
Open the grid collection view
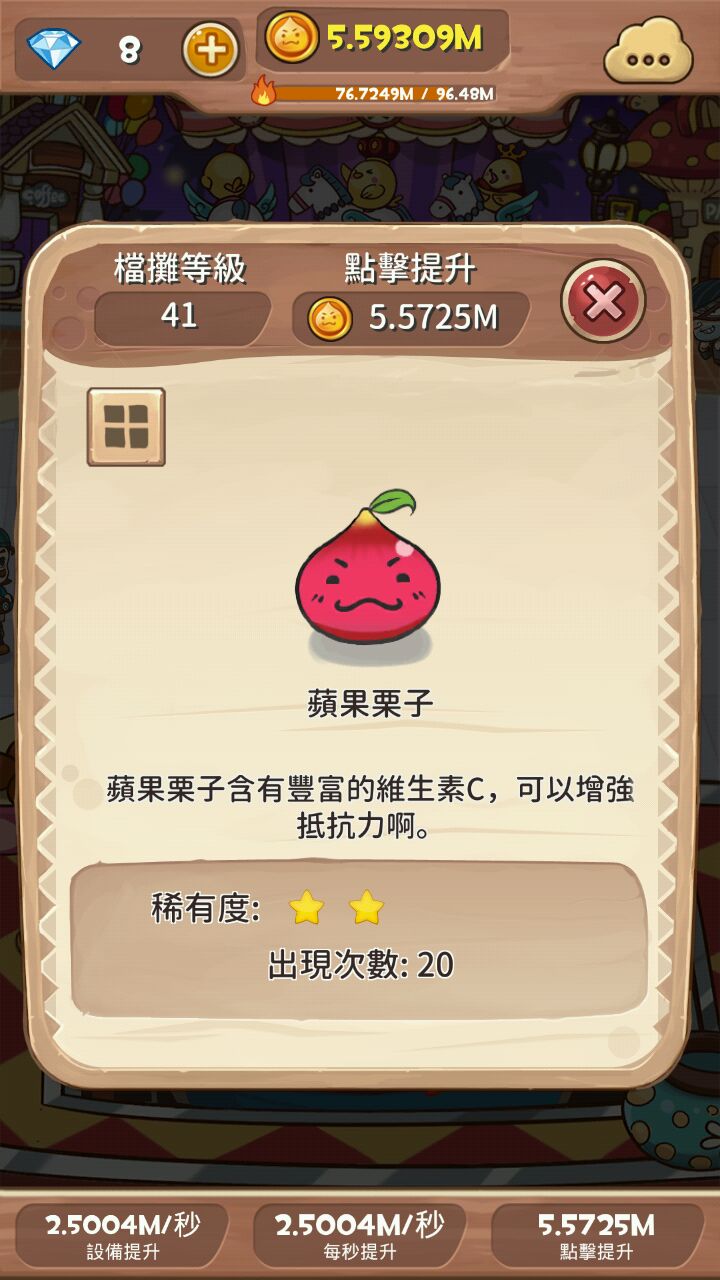126,427
